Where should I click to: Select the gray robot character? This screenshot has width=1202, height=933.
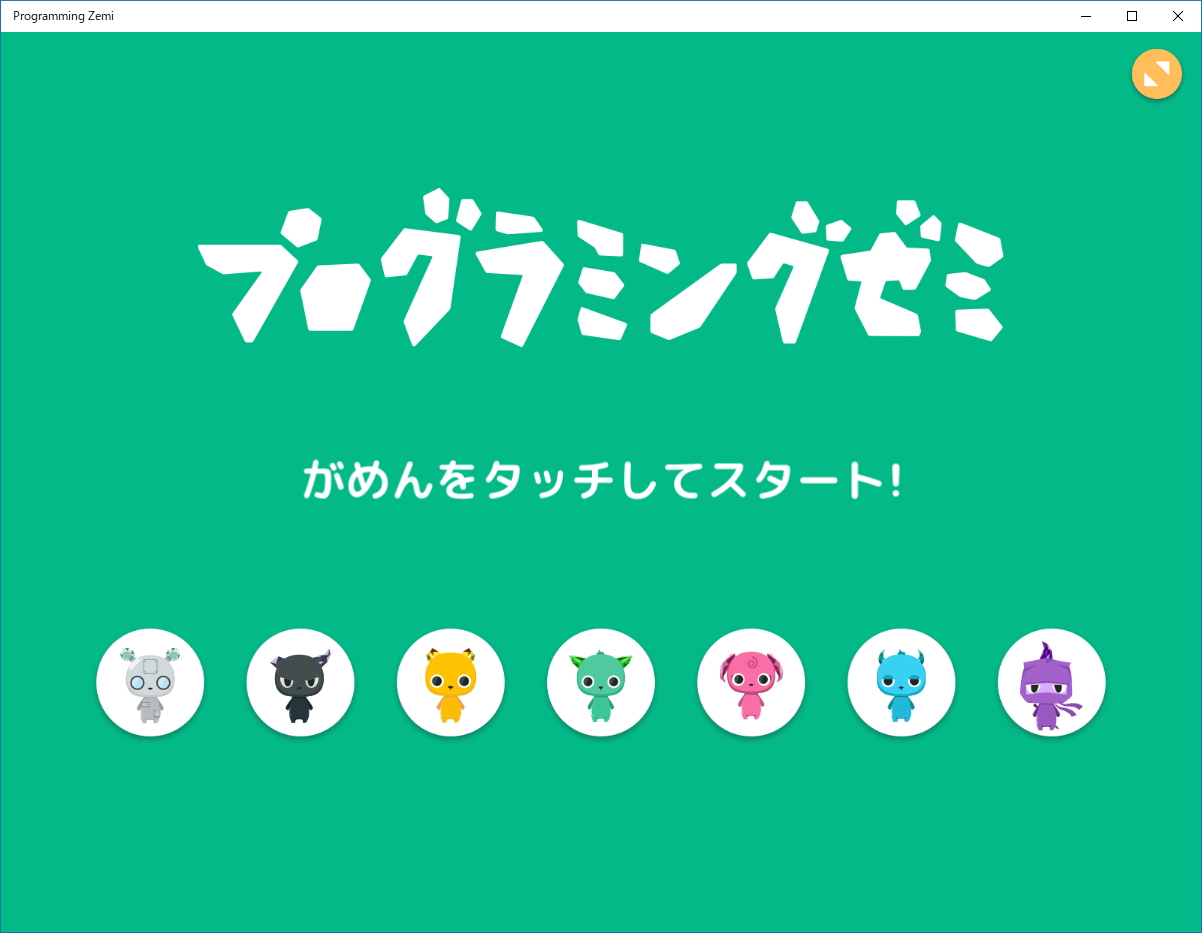150,683
